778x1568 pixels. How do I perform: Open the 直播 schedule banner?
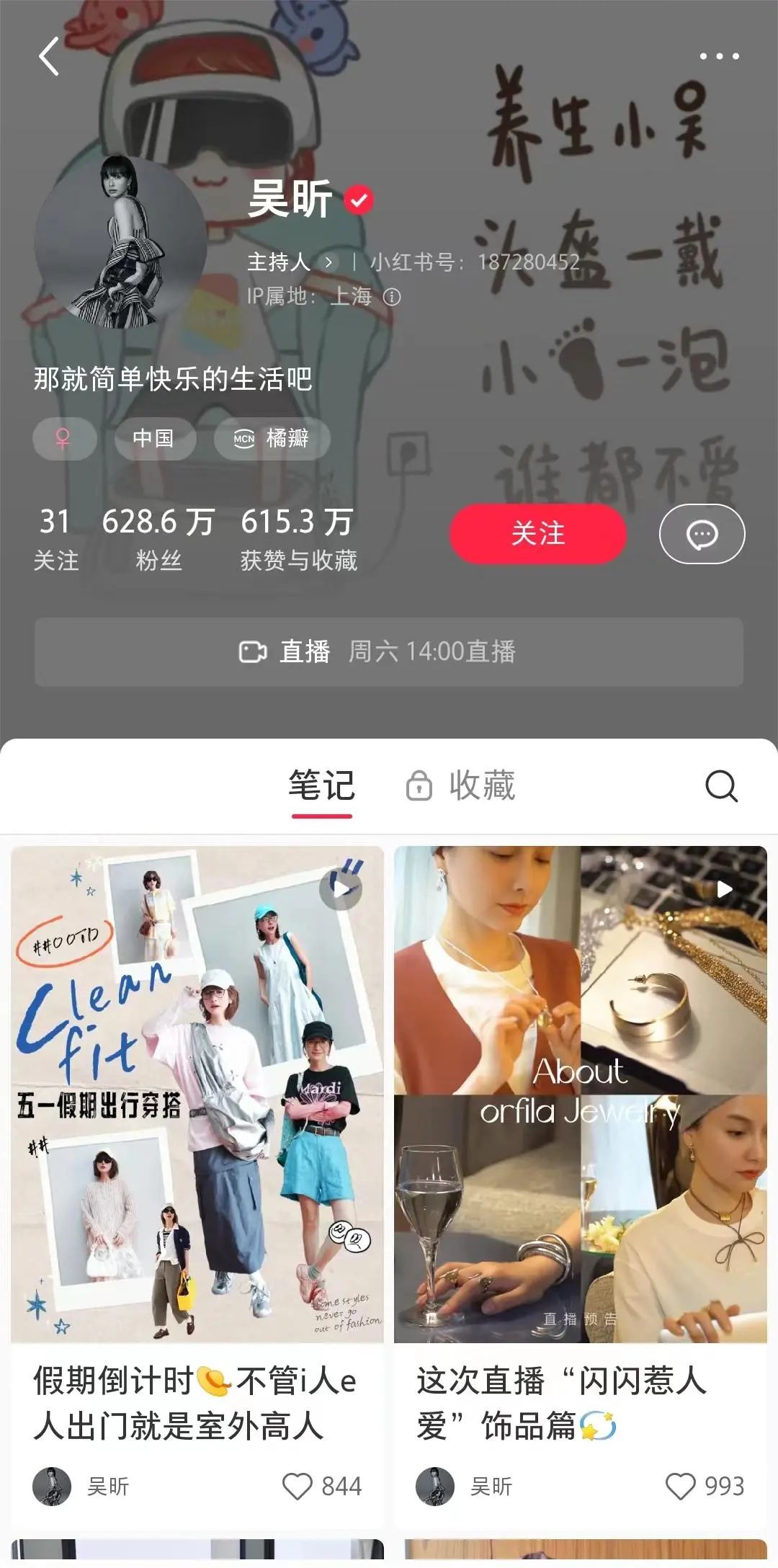[x=389, y=651]
